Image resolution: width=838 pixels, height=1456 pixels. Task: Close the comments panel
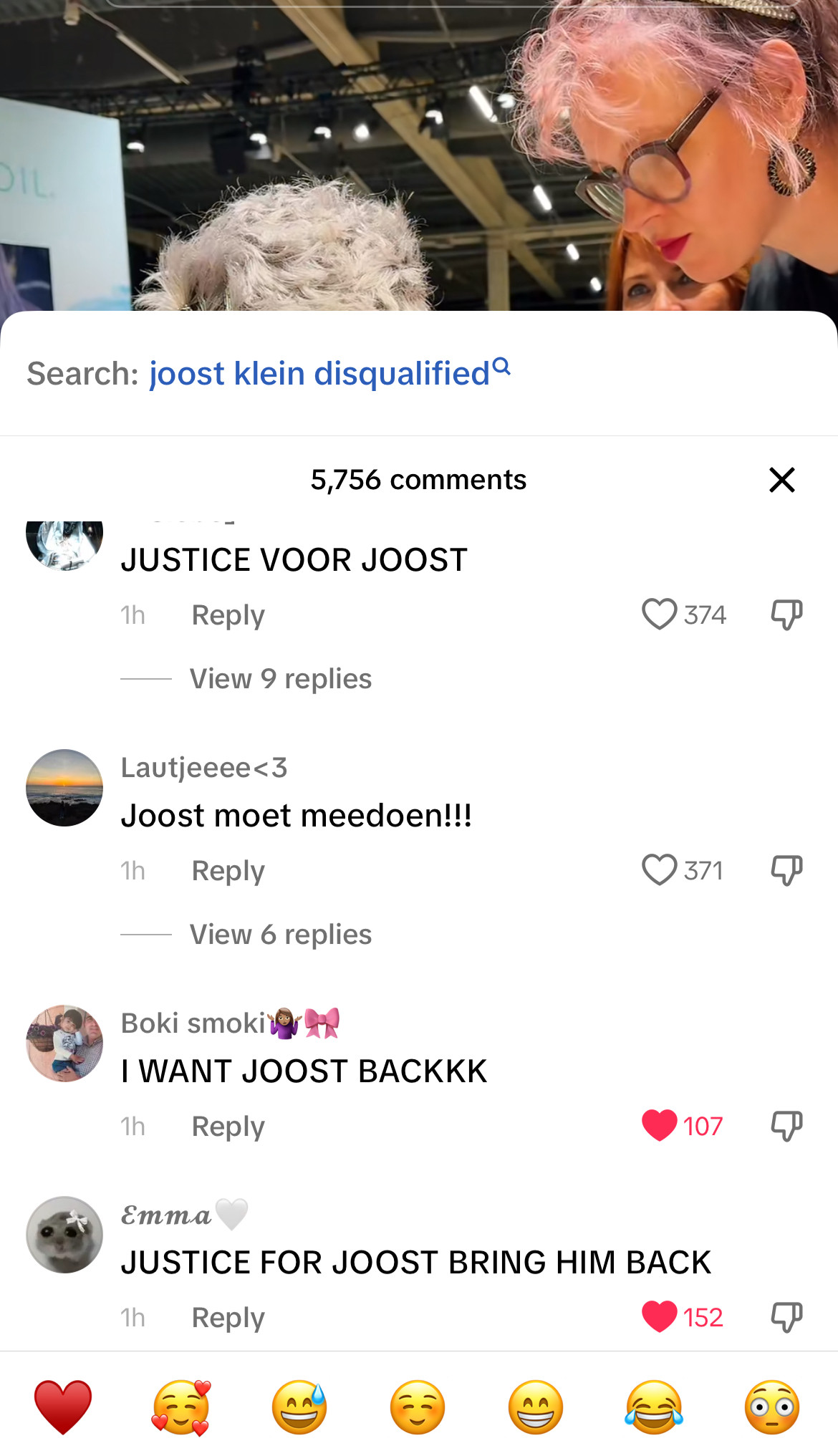point(781,480)
